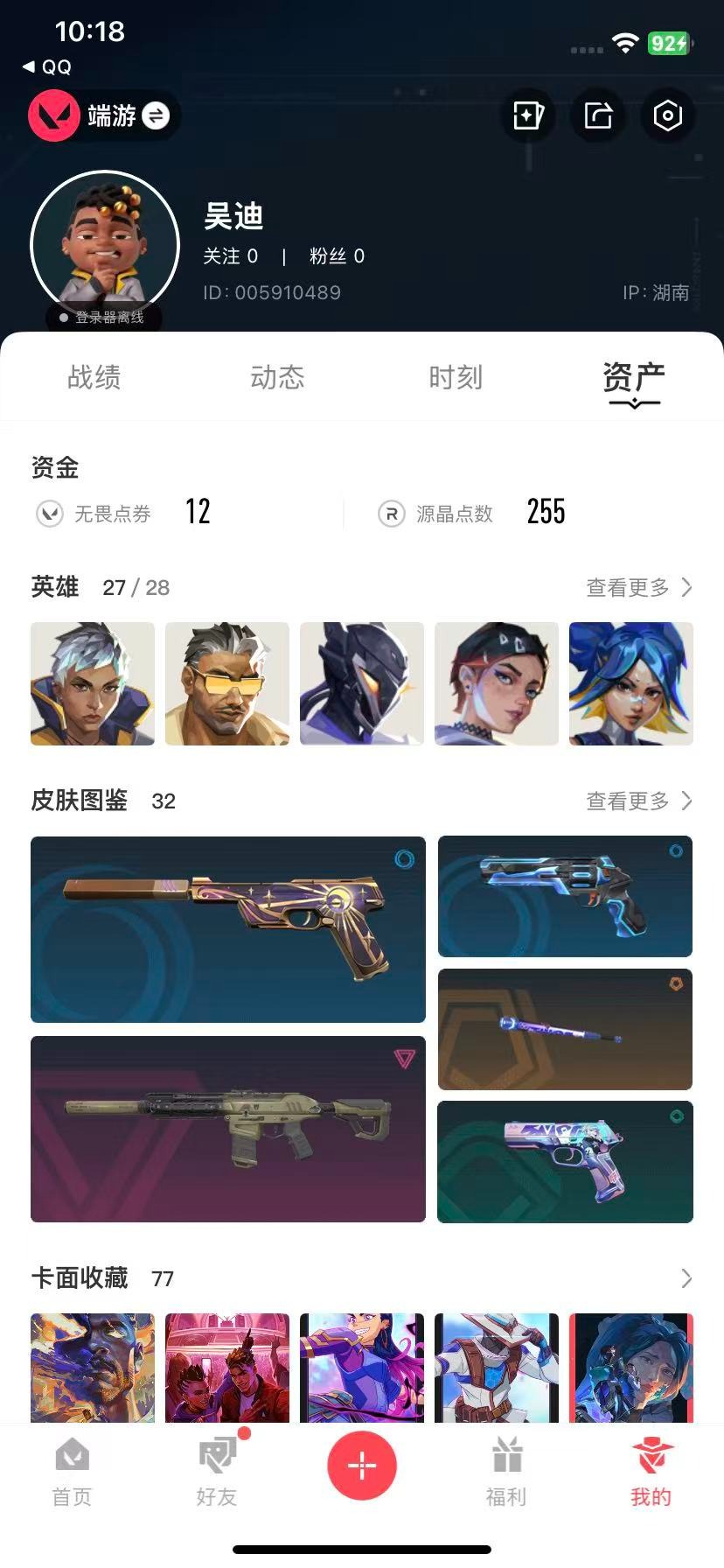Viewport: 724px width, 1568px height.
Task: Tap the profile avatar picture
Action: click(x=105, y=246)
